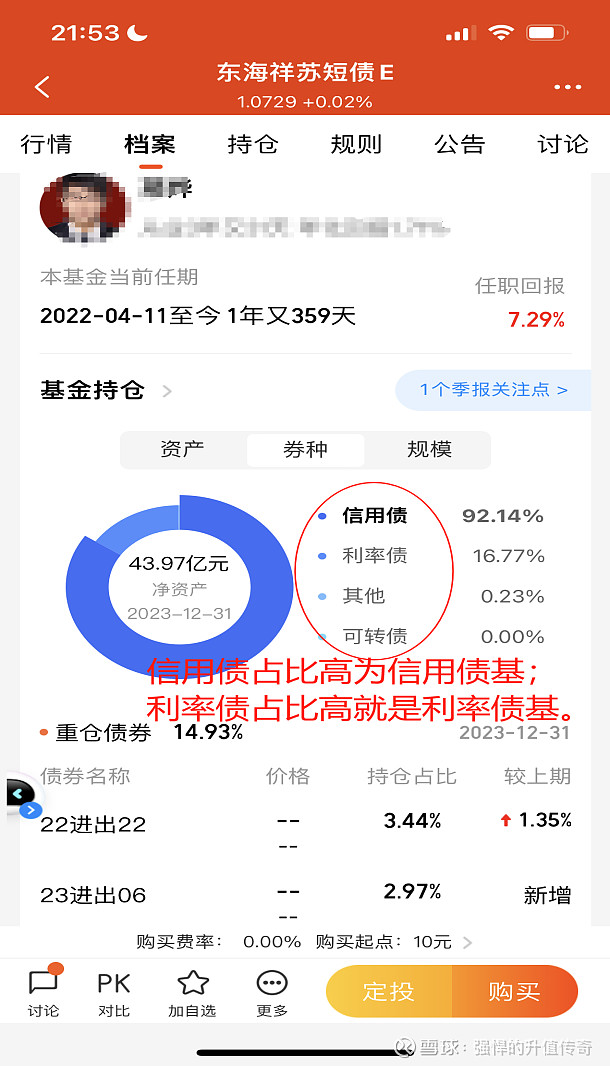Open purchase fee details chevron
This screenshot has width=610, height=1066.
tap(467, 942)
